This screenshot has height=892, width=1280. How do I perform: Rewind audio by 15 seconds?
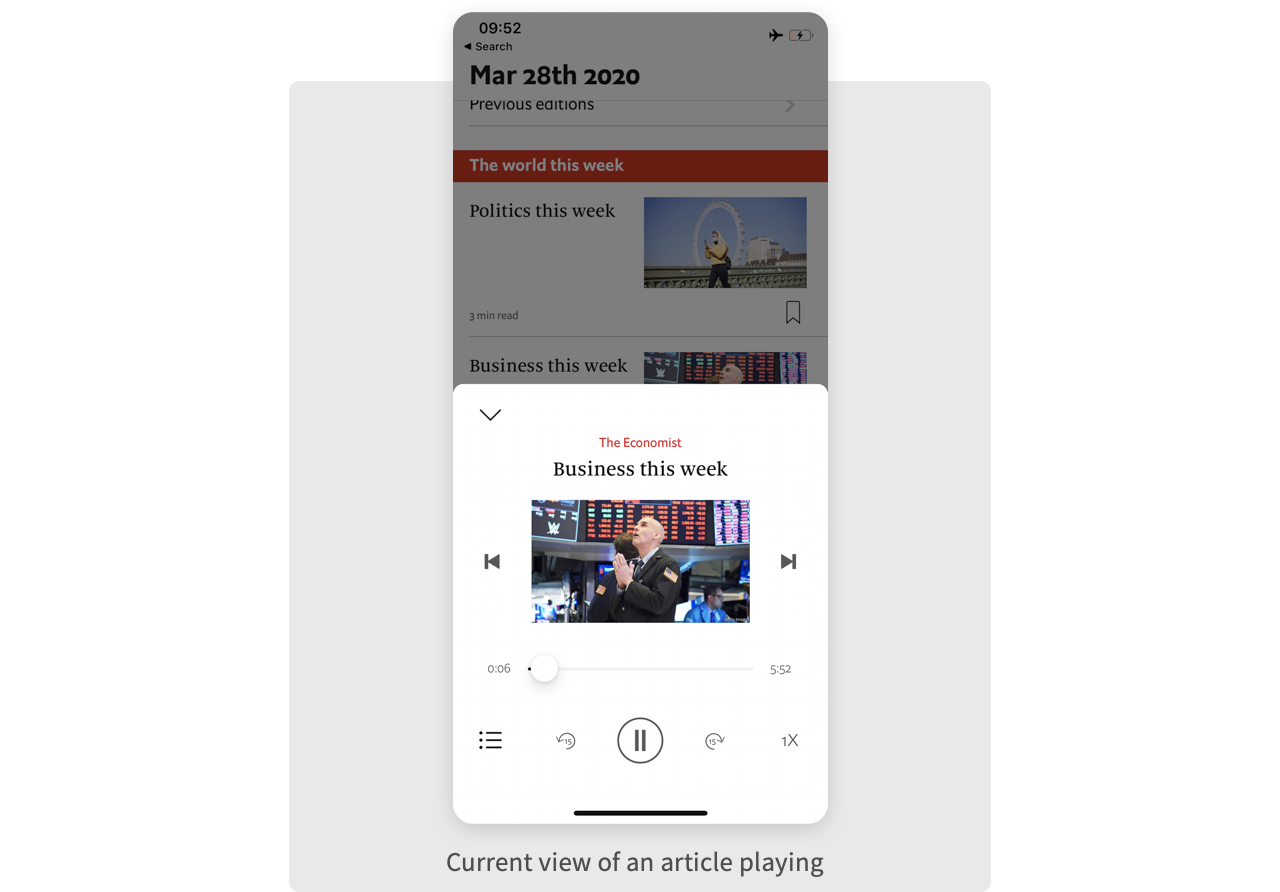566,741
